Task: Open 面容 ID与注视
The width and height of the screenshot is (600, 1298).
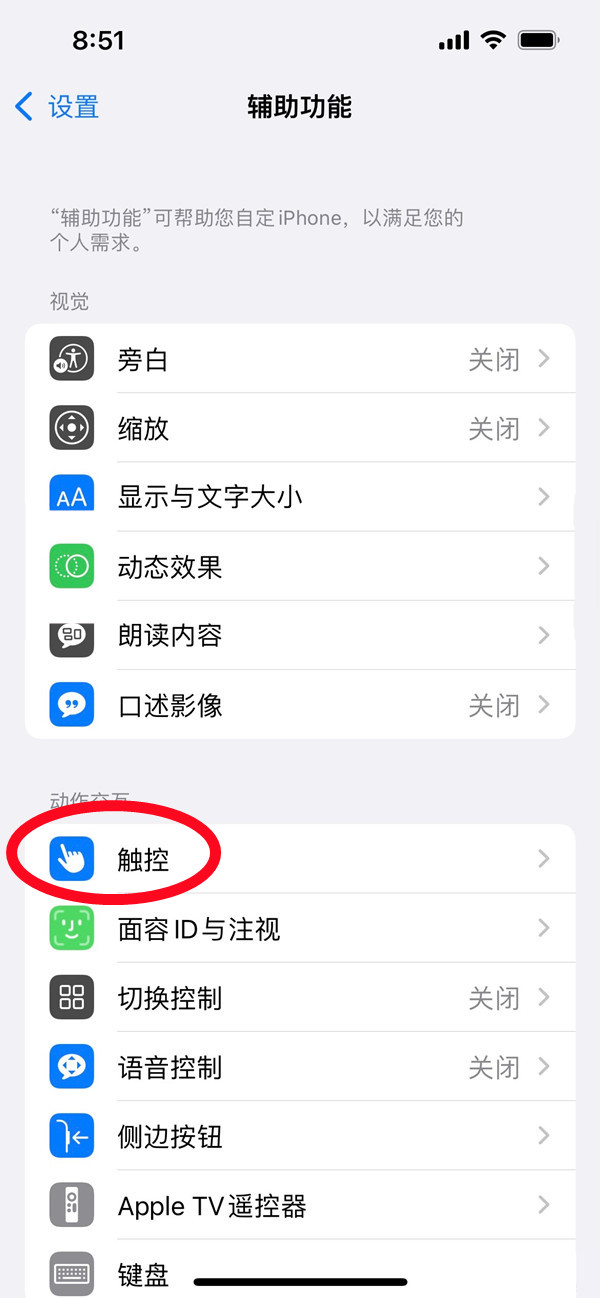Action: (300, 929)
